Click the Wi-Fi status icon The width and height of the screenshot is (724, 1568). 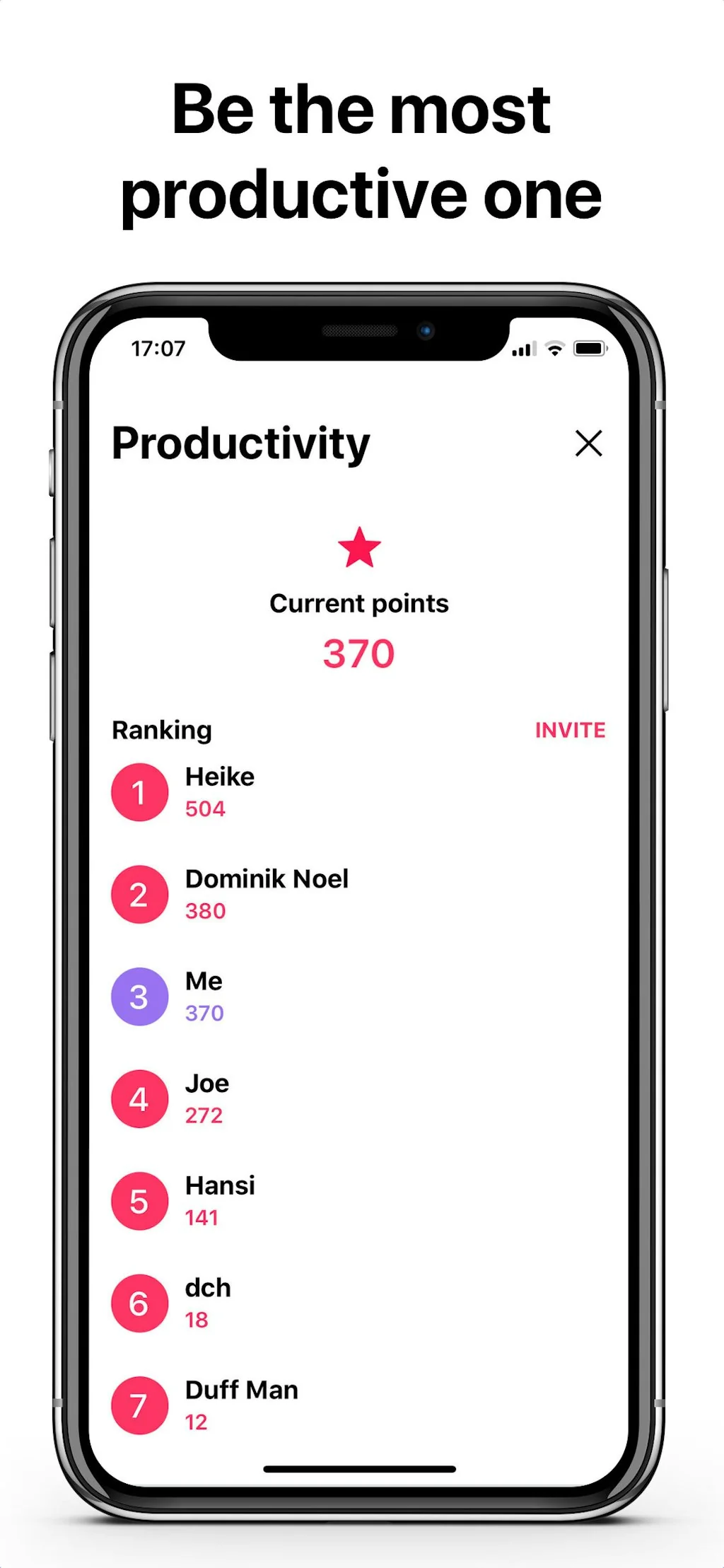556,348
